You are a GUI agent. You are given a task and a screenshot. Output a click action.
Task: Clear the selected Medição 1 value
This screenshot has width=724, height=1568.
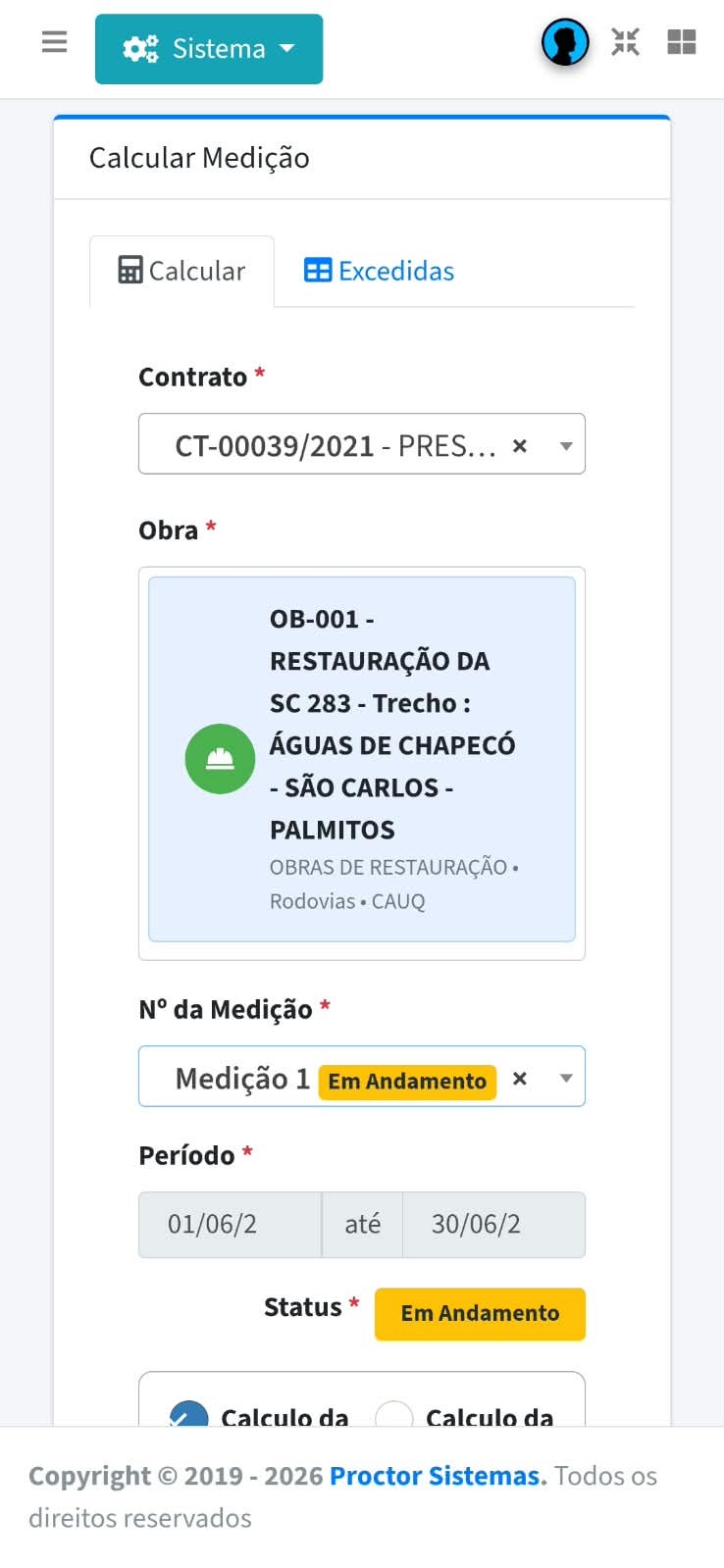pyautogui.click(x=520, y=1079)
